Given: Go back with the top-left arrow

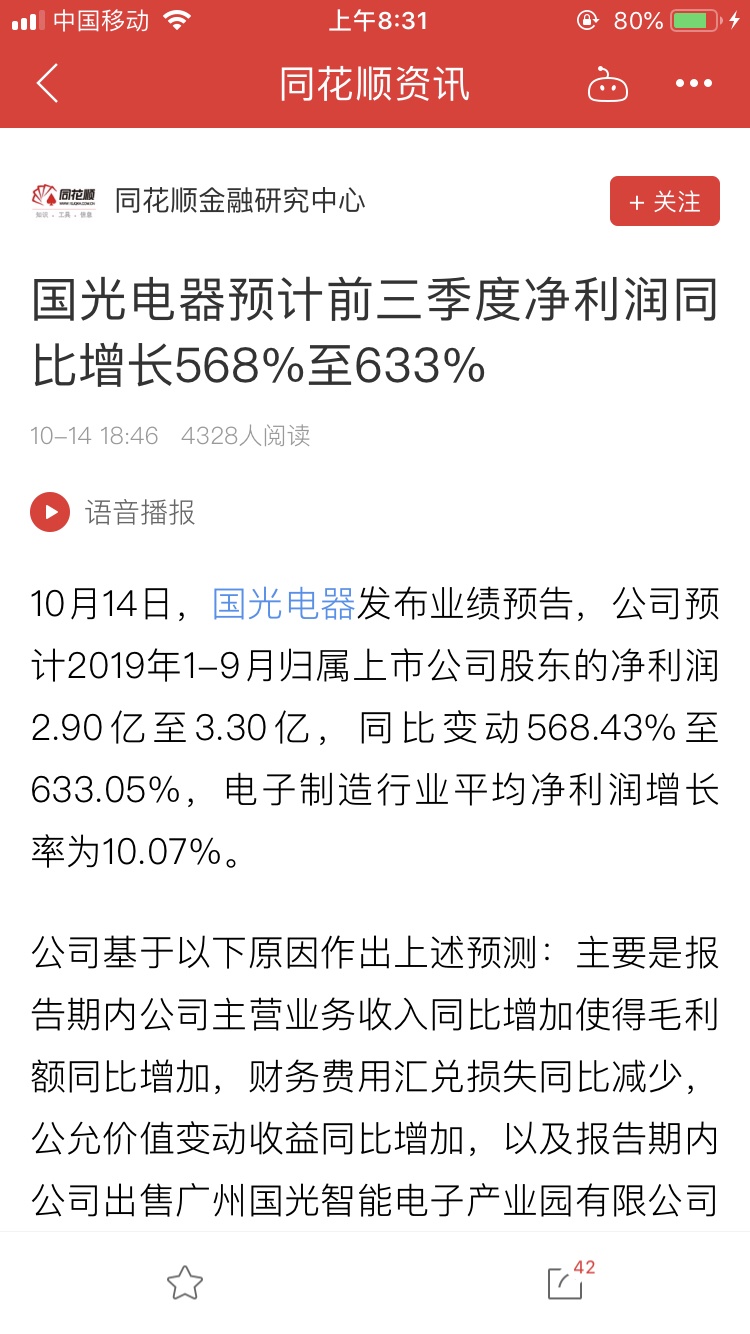Looking at the screenshot, I should [x=47, y=84].
